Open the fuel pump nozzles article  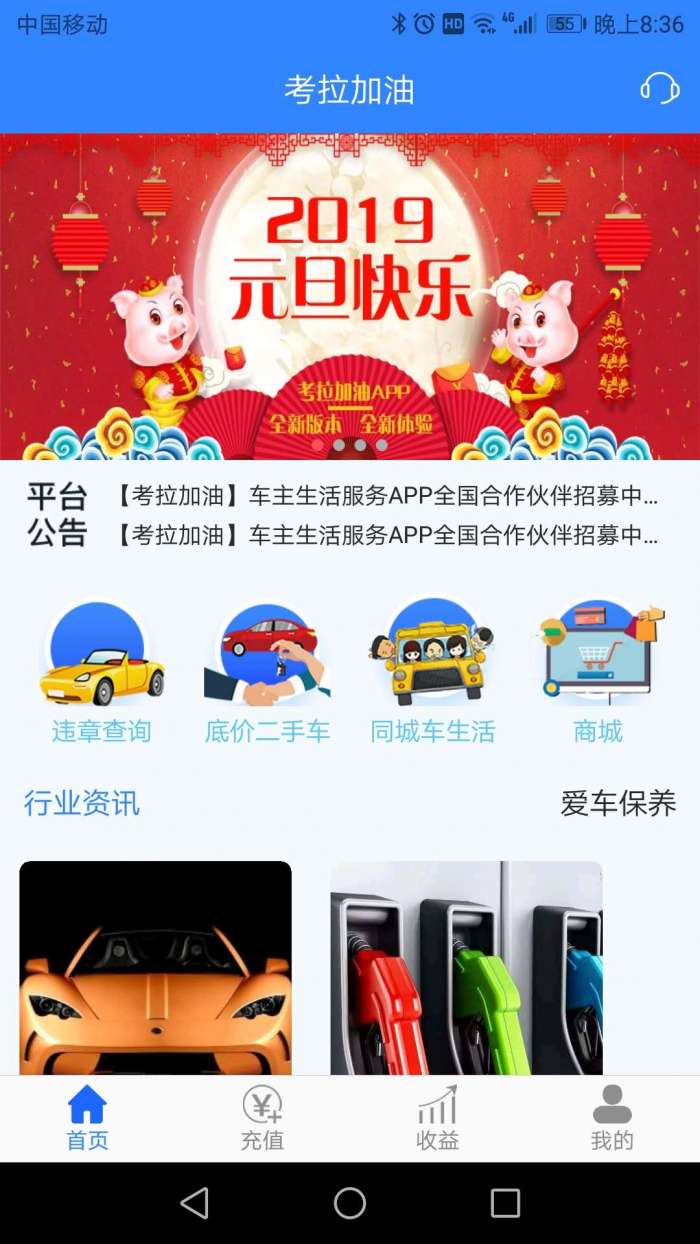coord(466,967)
